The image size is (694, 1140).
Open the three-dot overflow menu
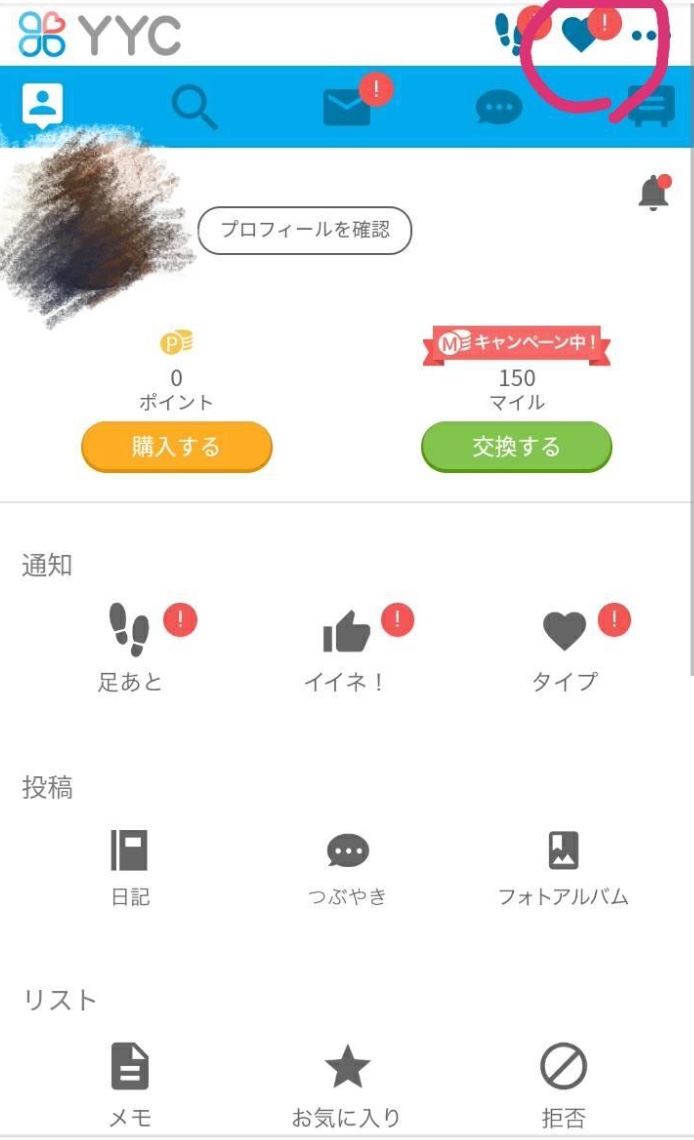pyautogui.click(x=645, y=36)
